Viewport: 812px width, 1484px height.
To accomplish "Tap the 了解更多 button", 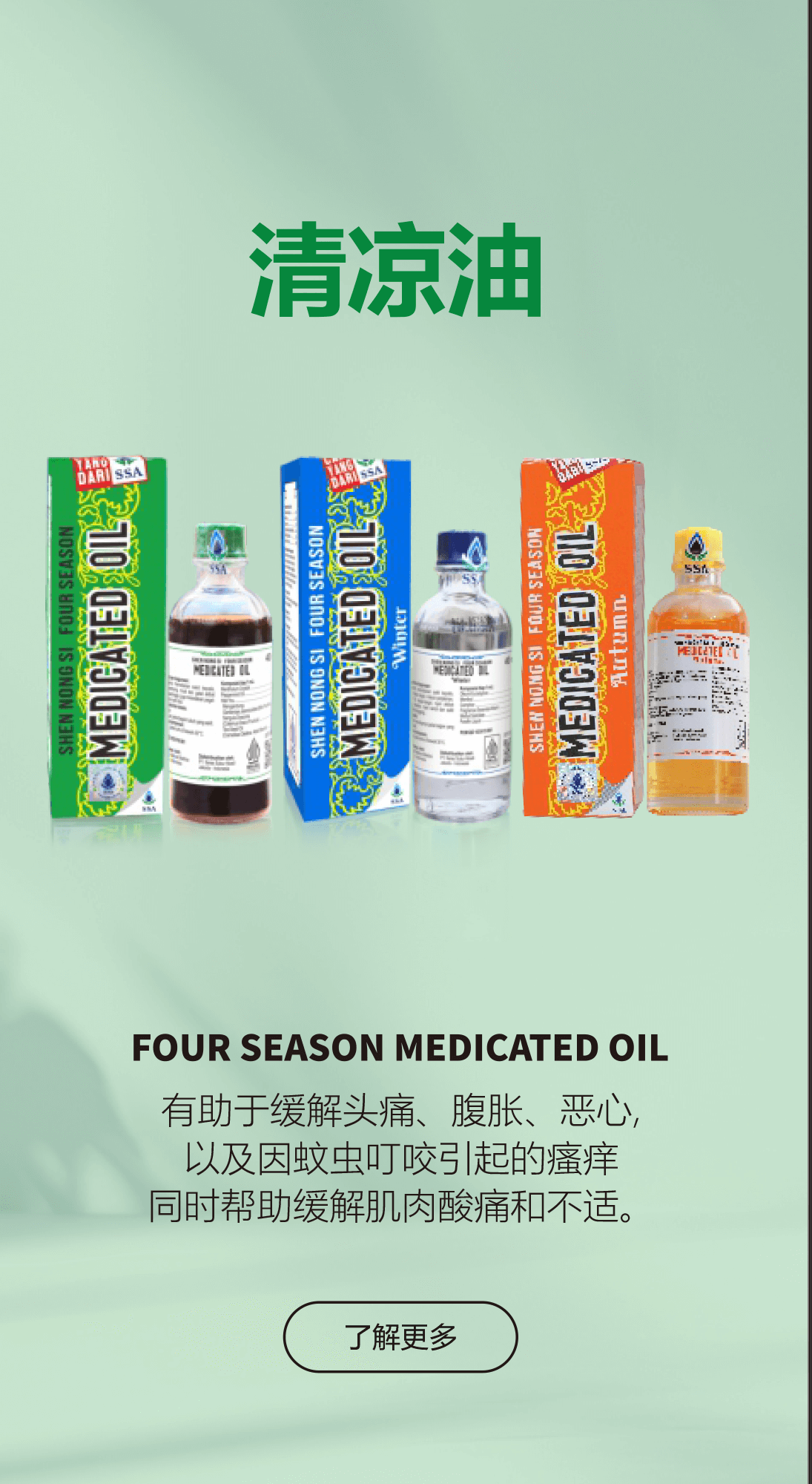I will point(400,1337).
